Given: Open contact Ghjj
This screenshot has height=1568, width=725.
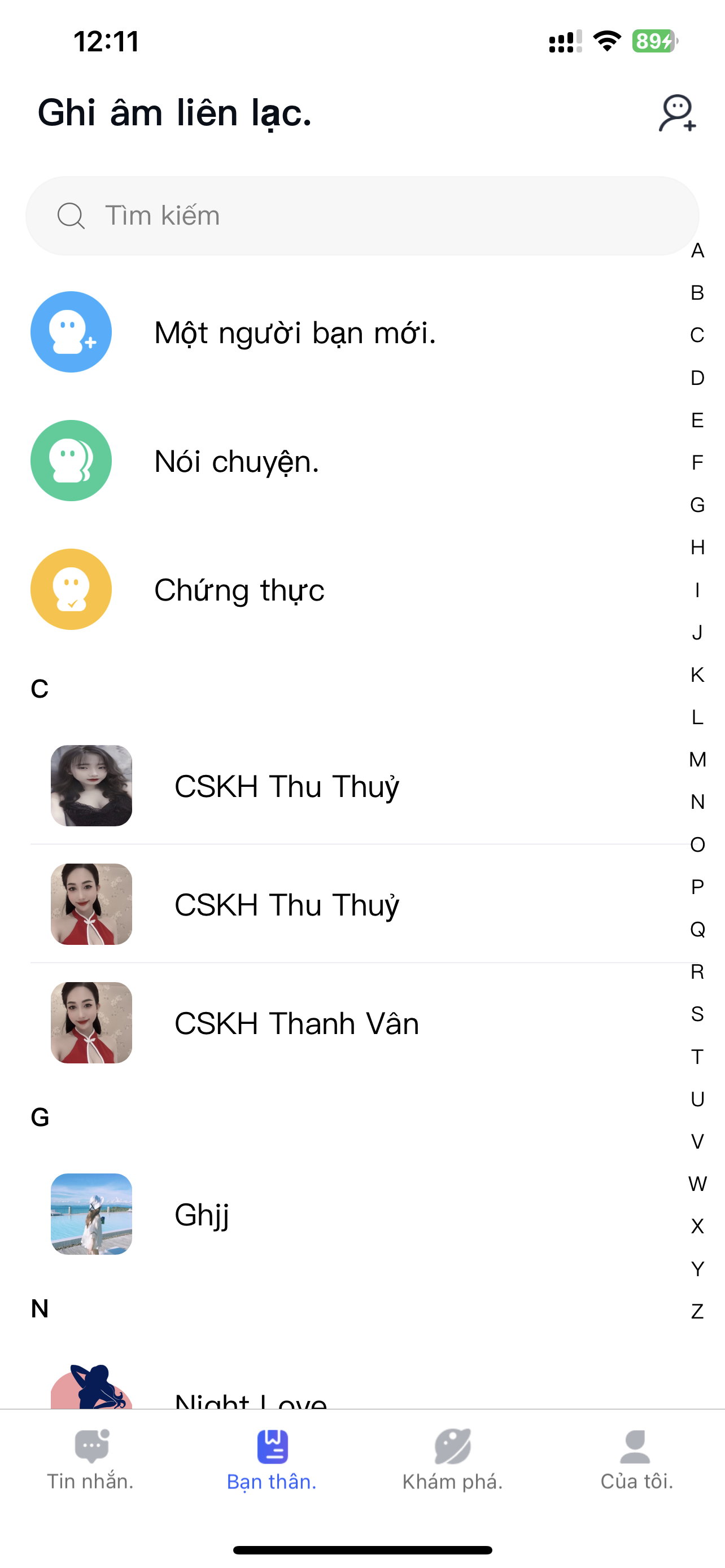Looking at the screenshot, I should pos(202,1214).
